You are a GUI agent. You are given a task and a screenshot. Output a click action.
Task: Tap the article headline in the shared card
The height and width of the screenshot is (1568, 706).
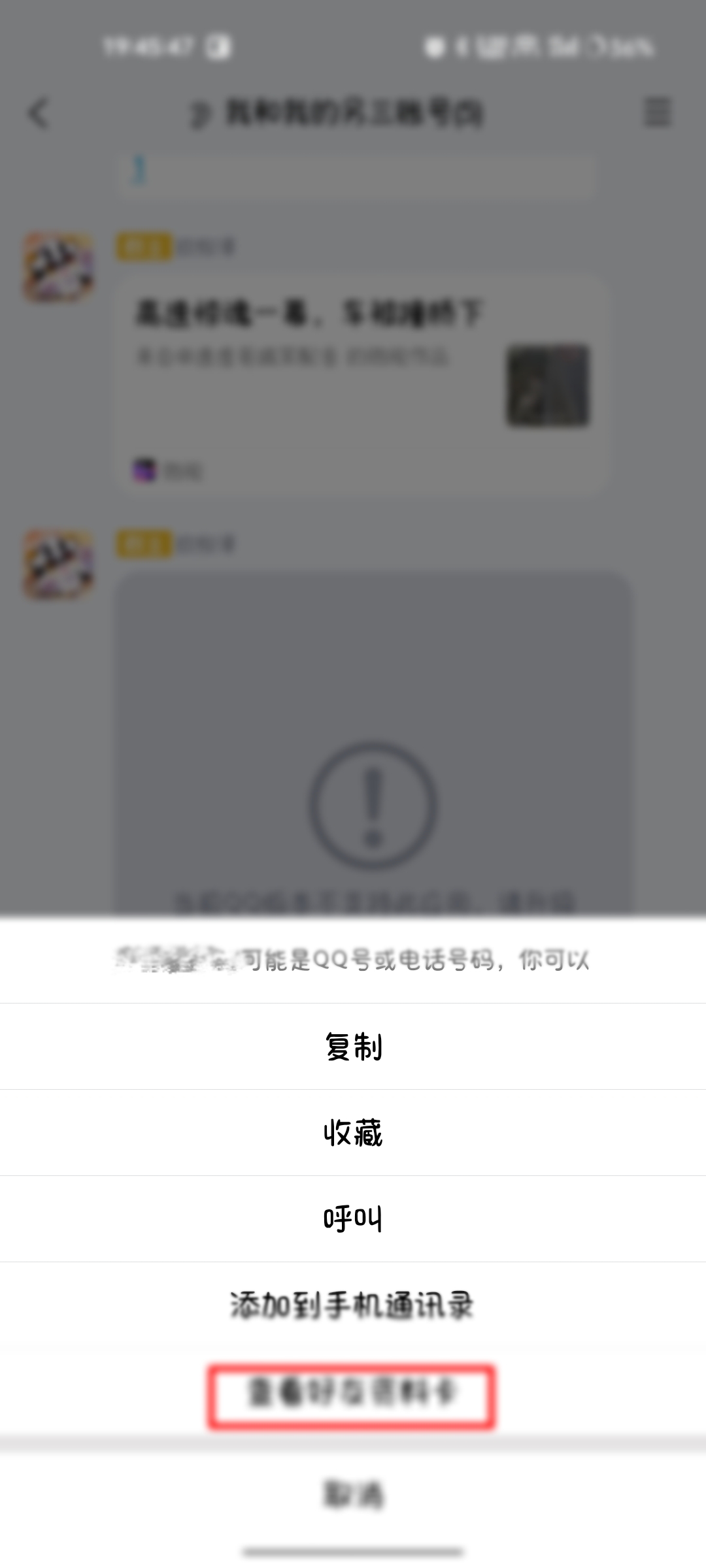click(312, 312)
